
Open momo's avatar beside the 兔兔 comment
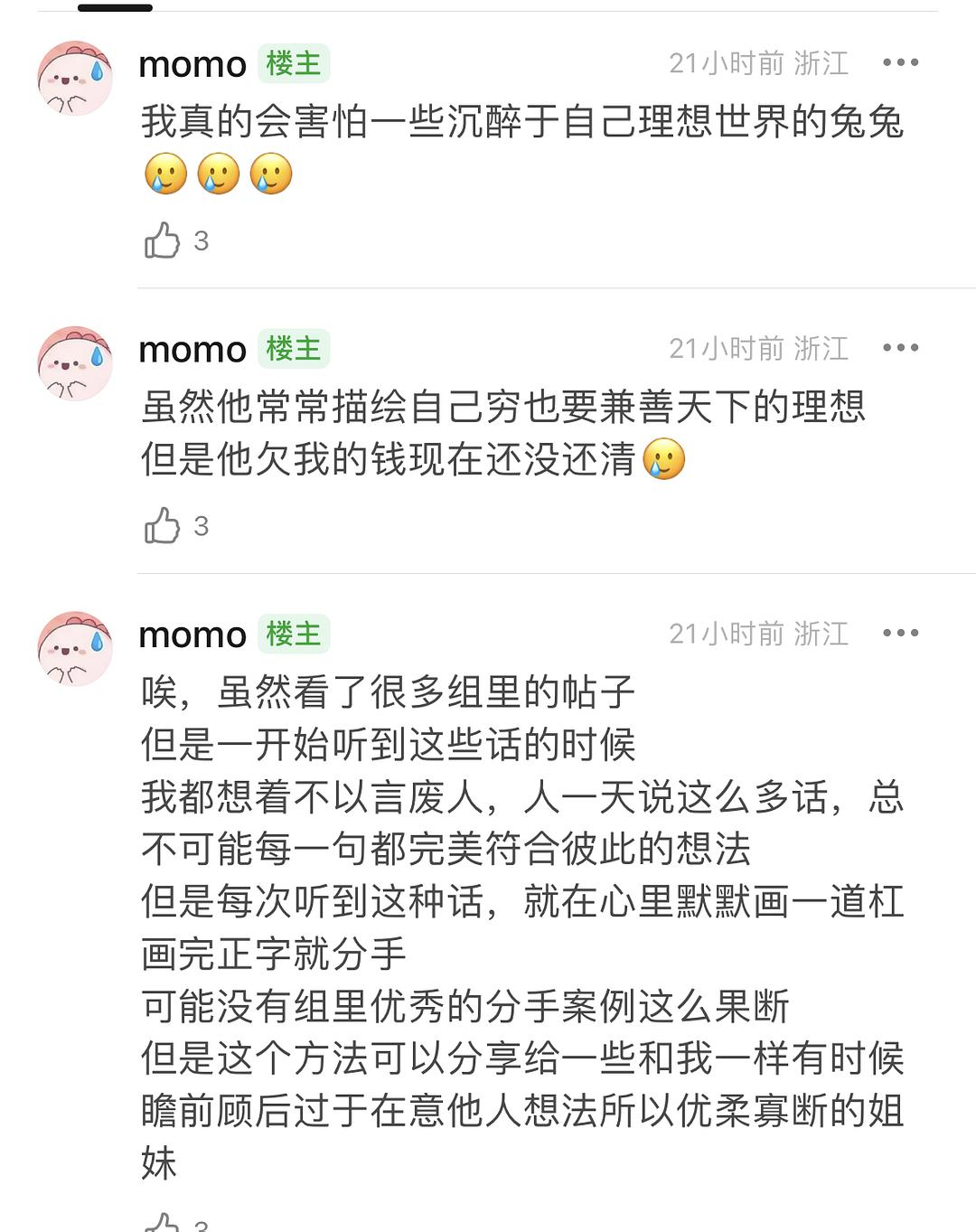(x=75, y=79)
